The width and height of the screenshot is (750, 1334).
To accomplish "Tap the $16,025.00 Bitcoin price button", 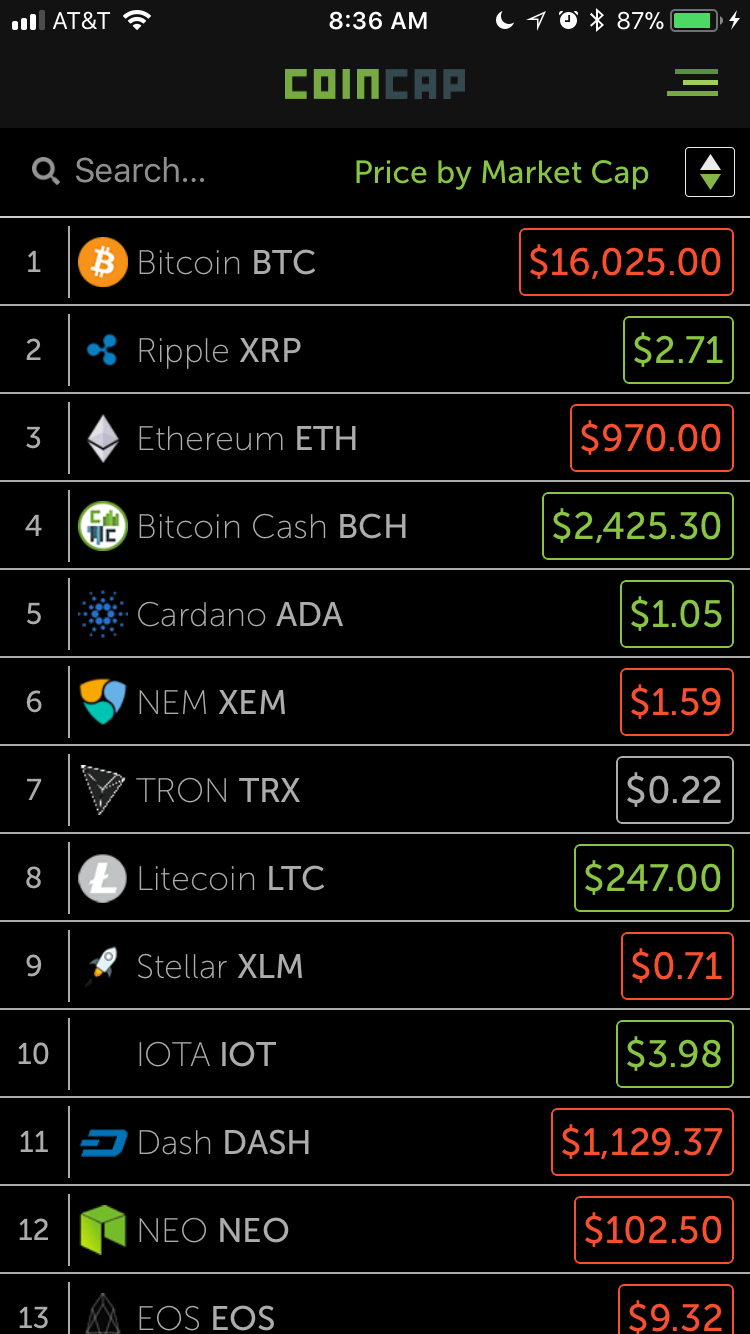I will pos(626,262).
